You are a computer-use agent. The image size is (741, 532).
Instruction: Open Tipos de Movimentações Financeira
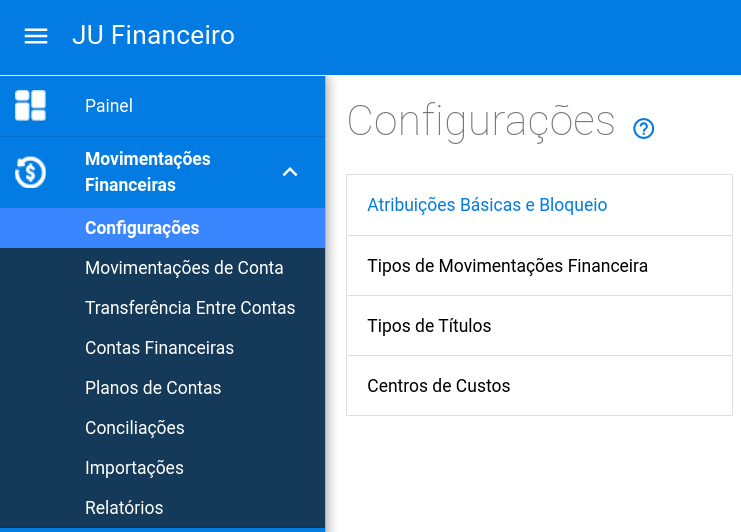[507, 266]
